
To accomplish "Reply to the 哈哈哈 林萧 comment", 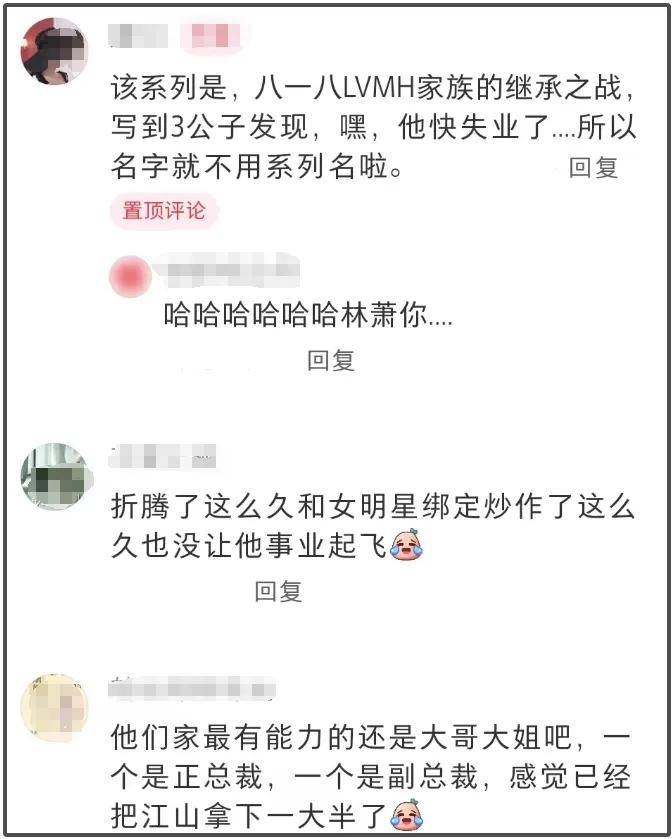I will (x=331, y=360).
